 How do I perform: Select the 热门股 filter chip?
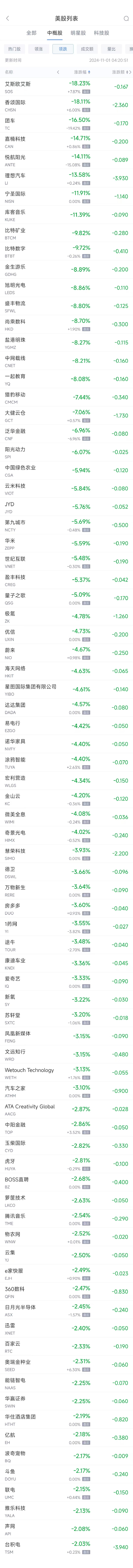coord(14,49)
